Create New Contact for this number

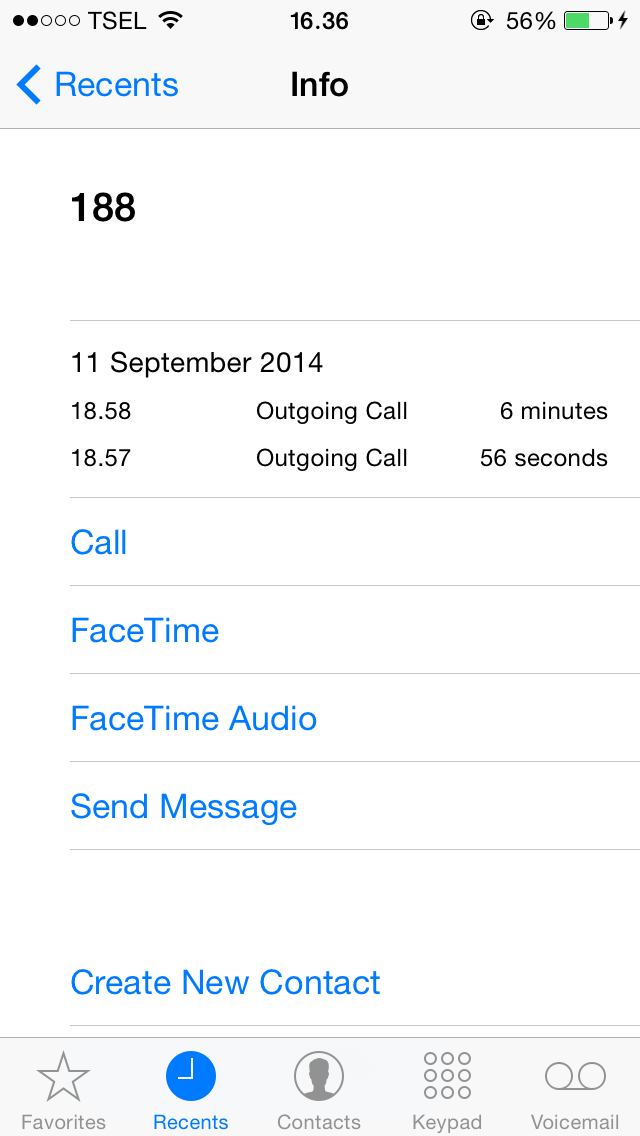point(355,982)
